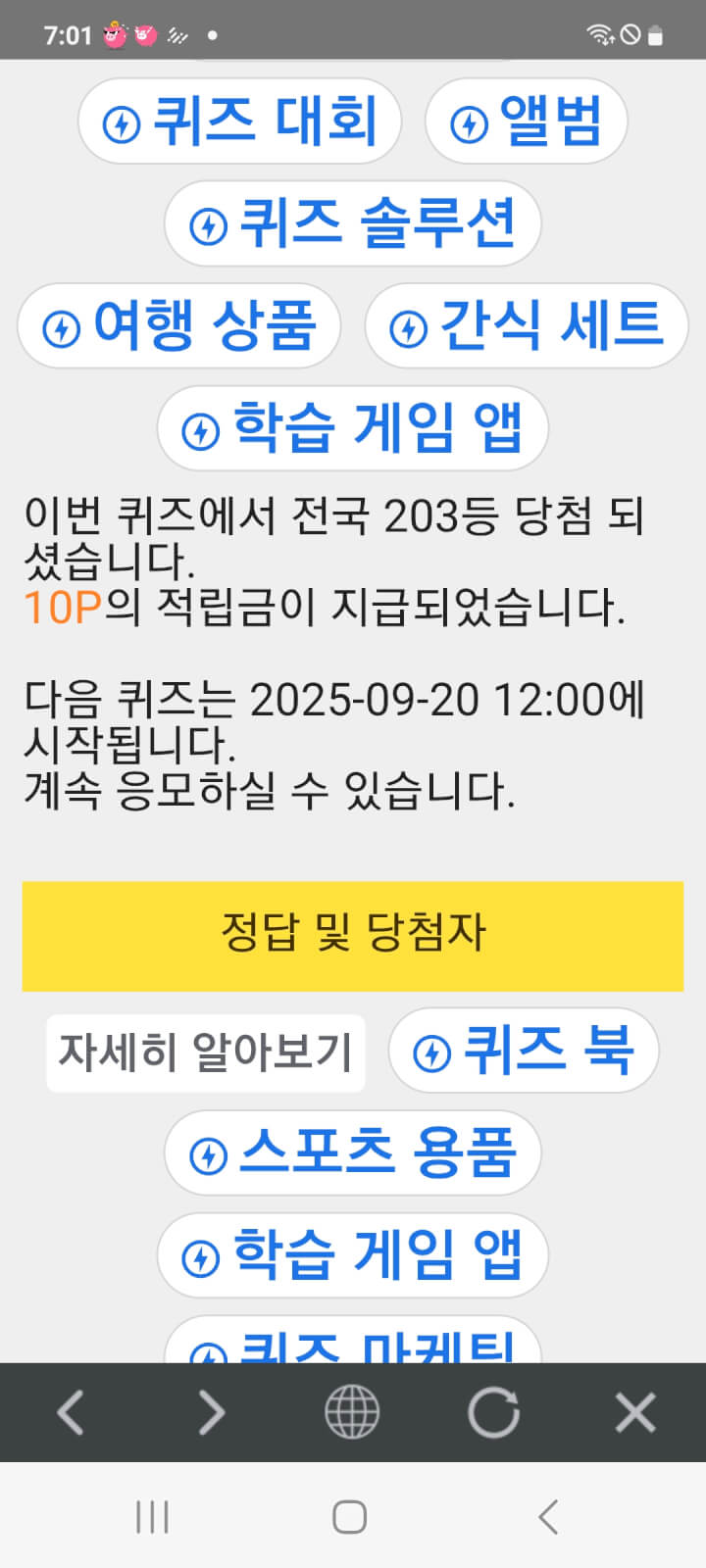Screen dimensions: 706x1568
Task: Tap 자세히 알아보기
Action: (x=205, y=1053)
